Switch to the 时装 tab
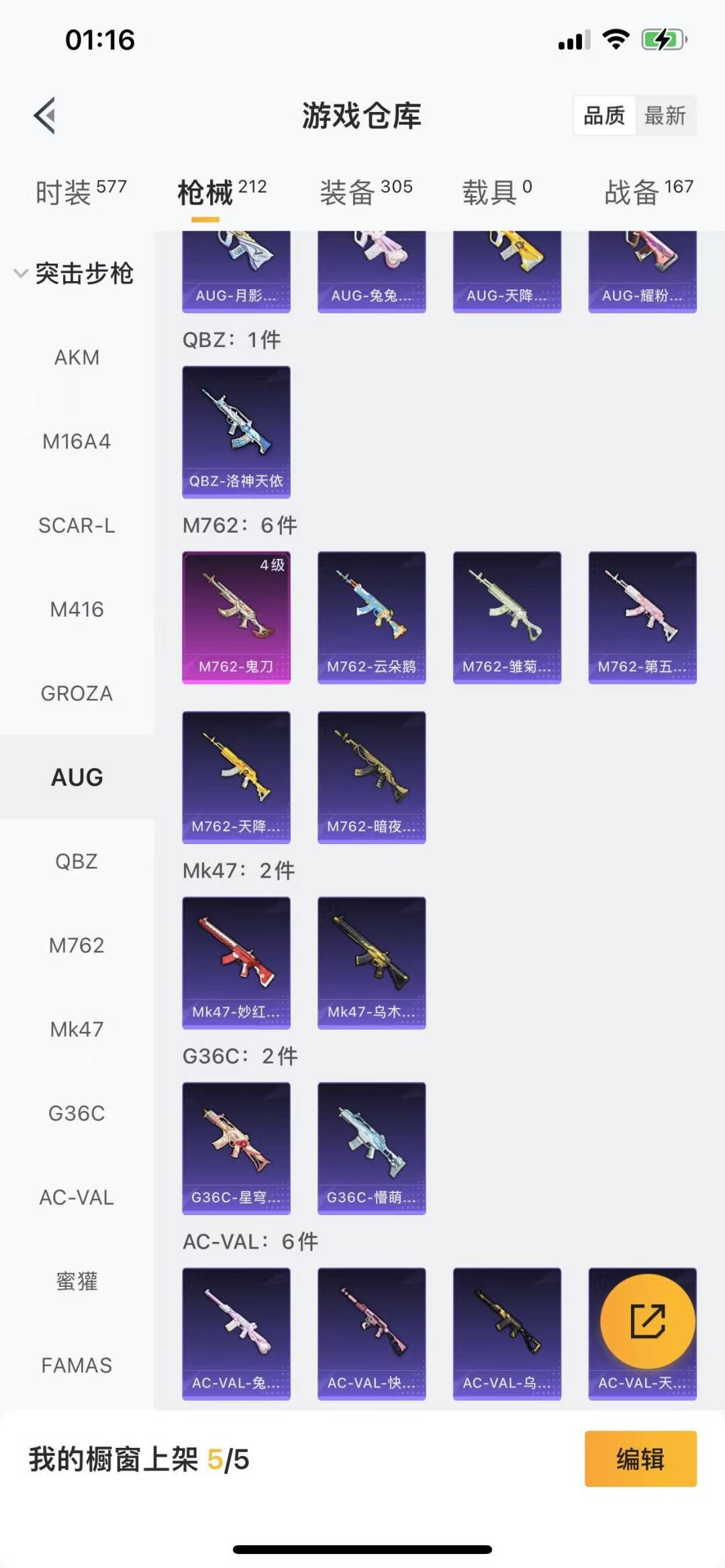Image resolution: width=725 pixels, height=1568 pixels. point(81,193)
